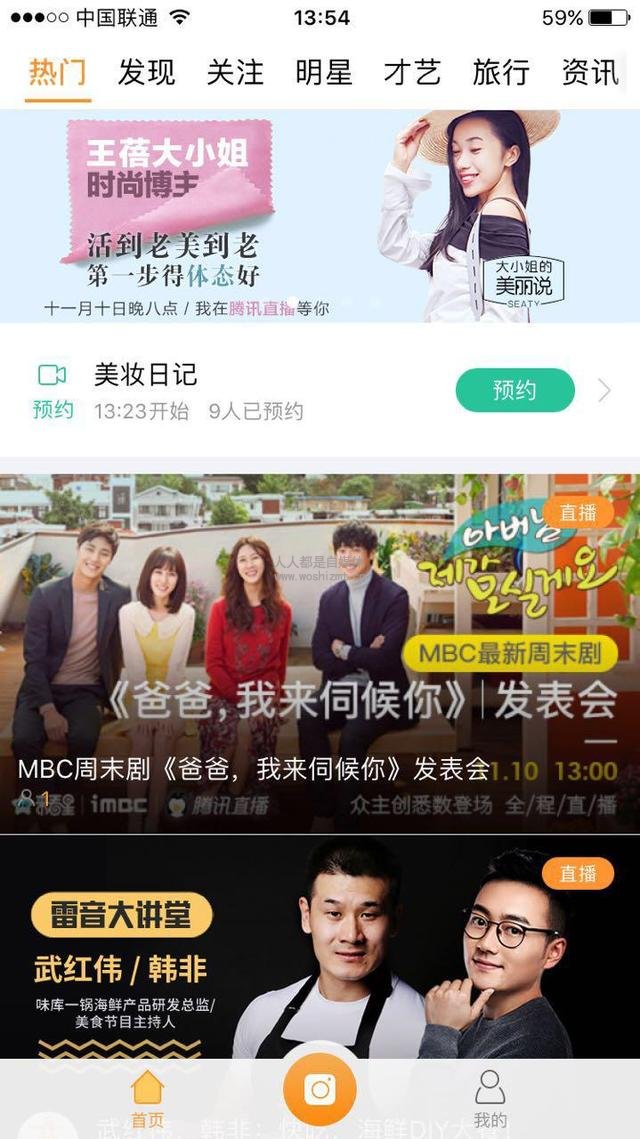Viewport: 640px width, 1139px height.
Task: Select the 热门 tab
Action: 58,73
